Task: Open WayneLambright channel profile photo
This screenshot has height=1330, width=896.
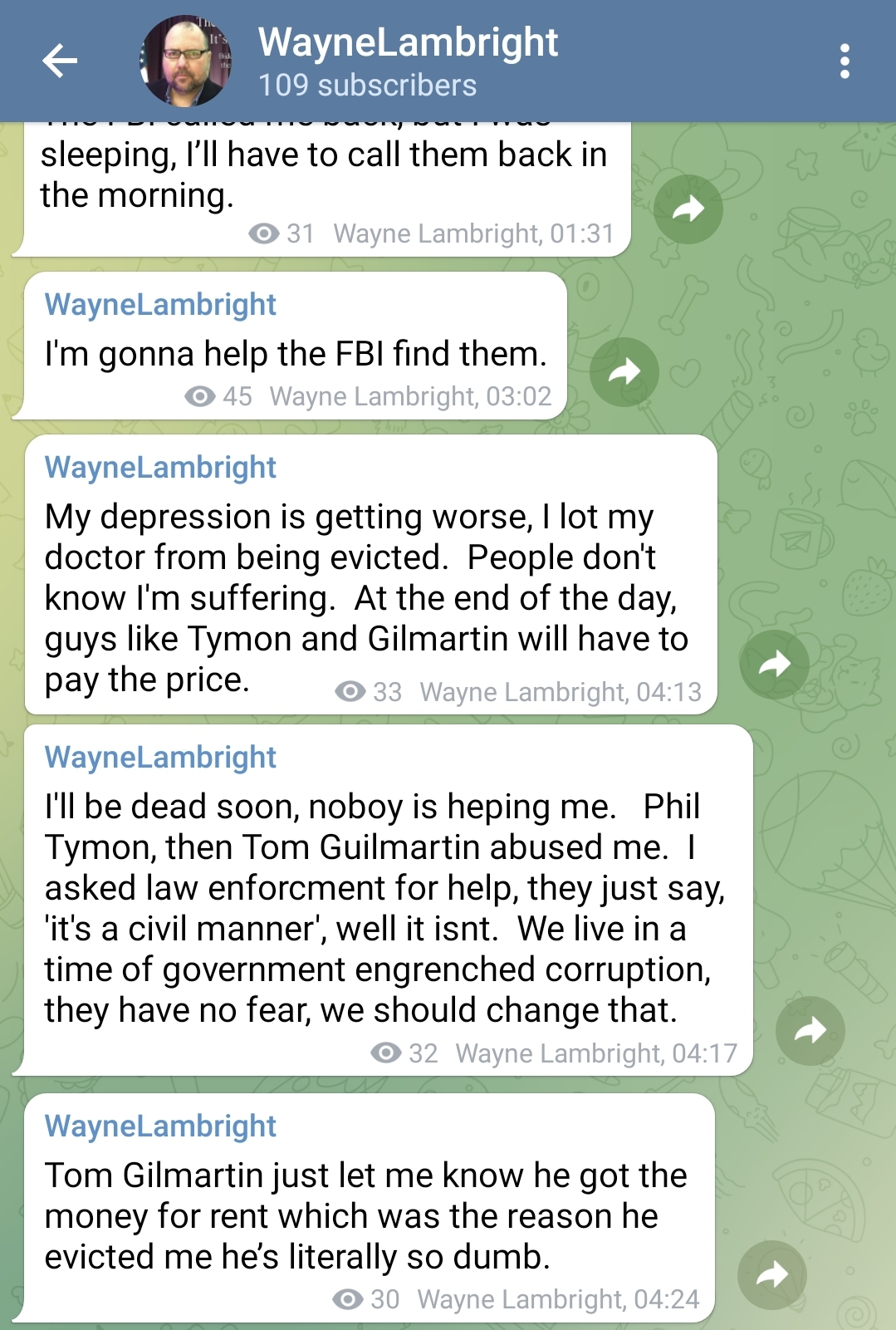Action: 185,61
